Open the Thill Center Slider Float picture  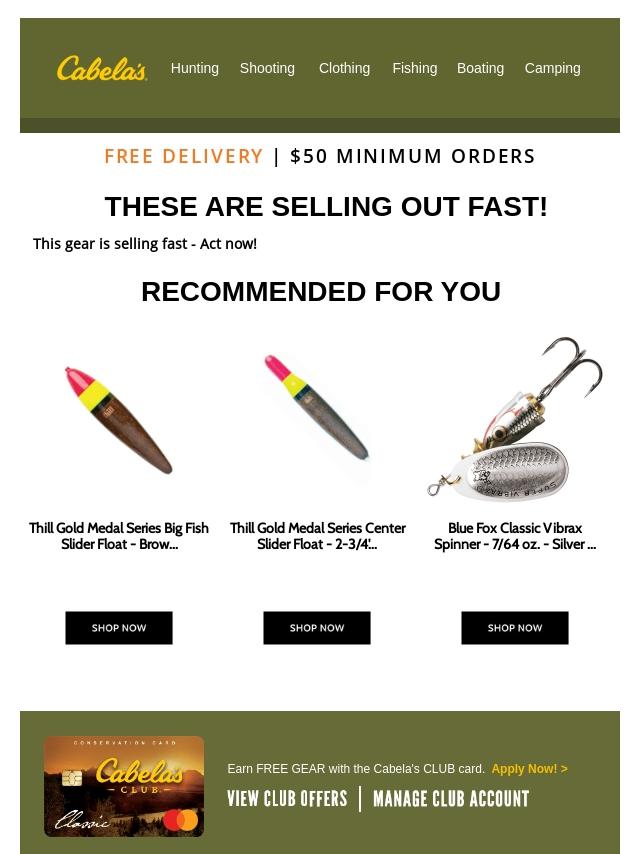click(x=317, y=420)
